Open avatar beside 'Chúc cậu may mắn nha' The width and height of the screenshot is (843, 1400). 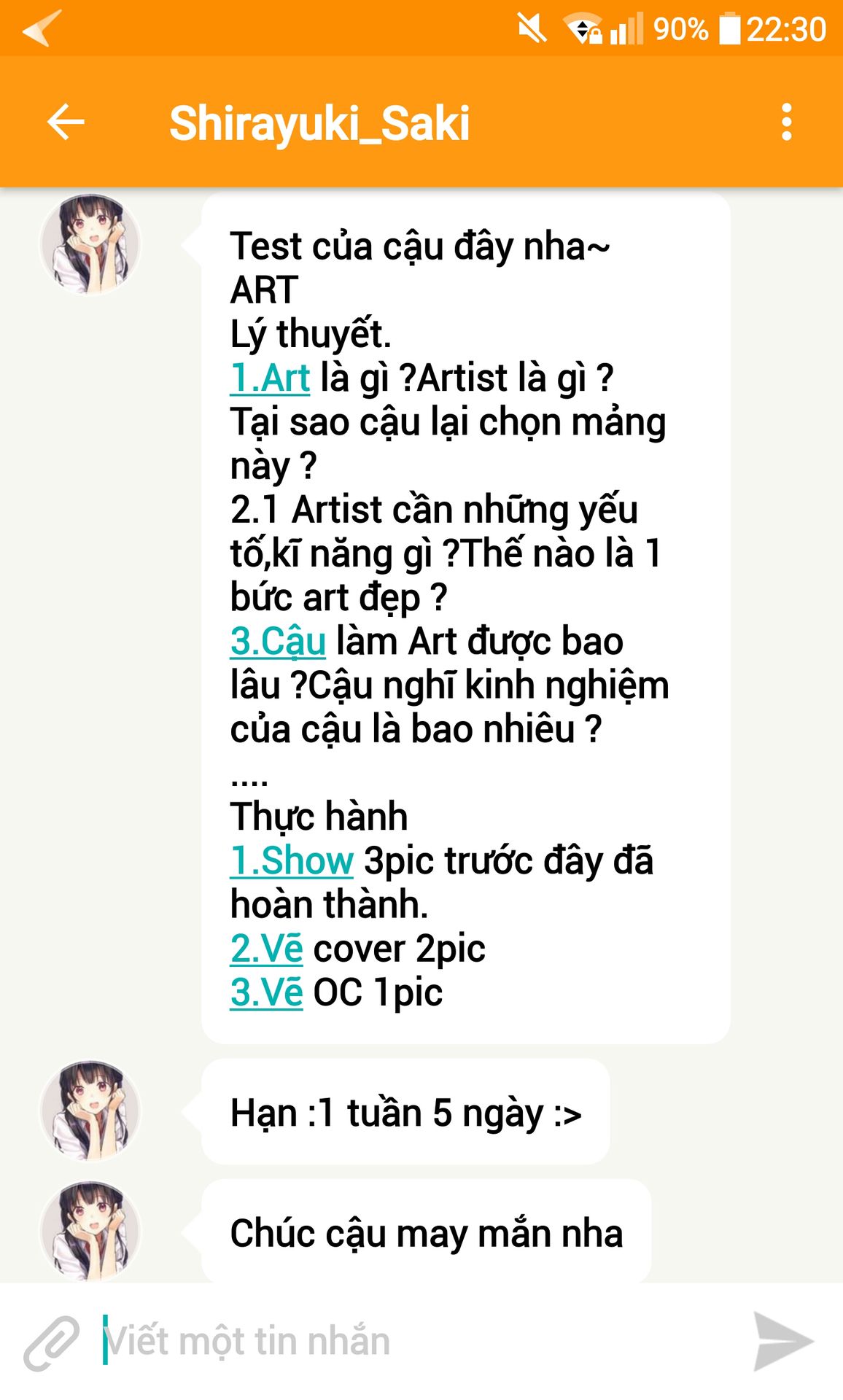pos(90,1231)
